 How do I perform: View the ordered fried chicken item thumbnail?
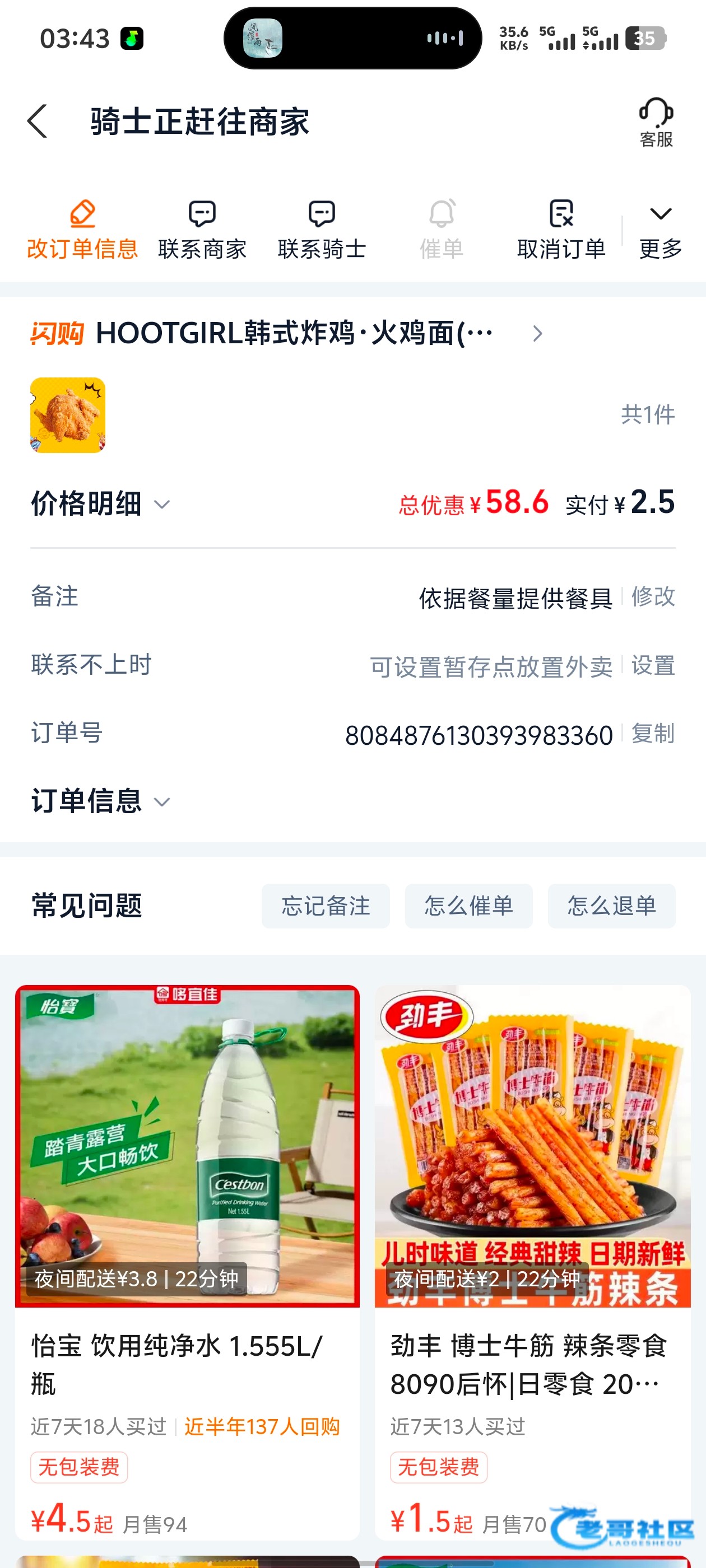coord(68,415)
